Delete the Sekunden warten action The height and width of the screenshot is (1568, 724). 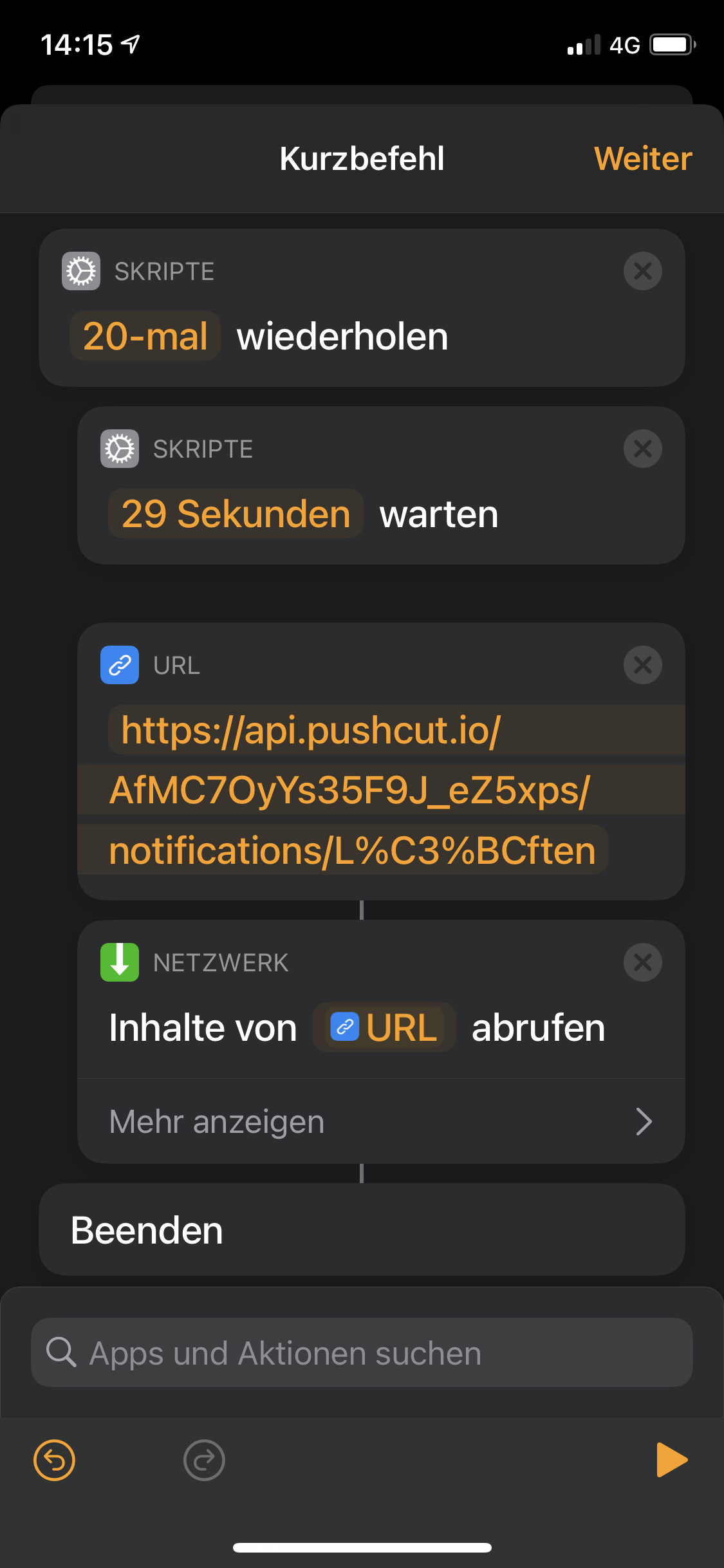coord(642,449)
